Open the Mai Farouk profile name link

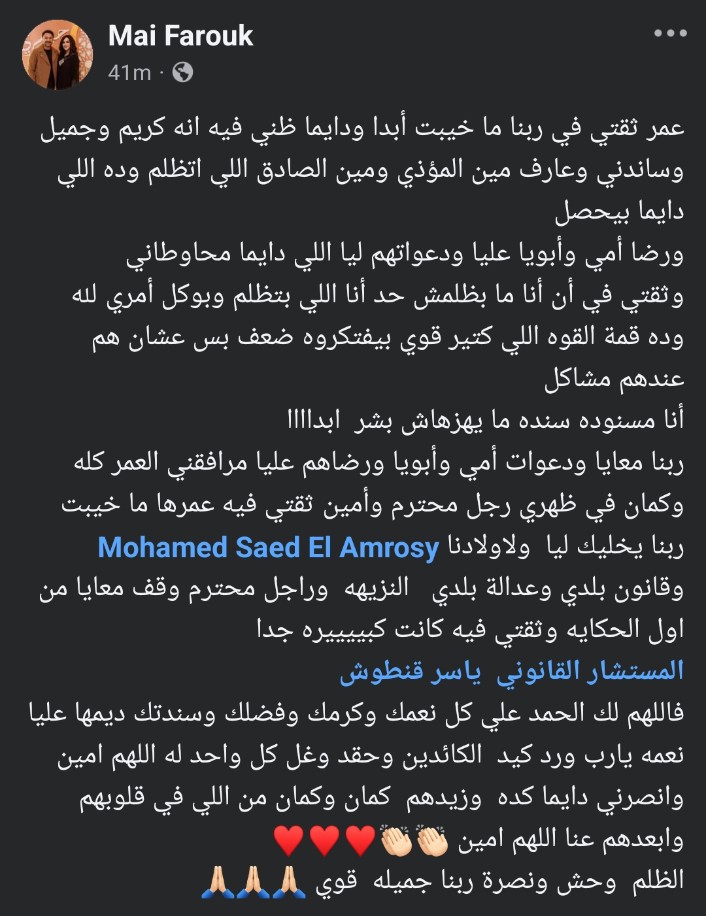(181, 37)
